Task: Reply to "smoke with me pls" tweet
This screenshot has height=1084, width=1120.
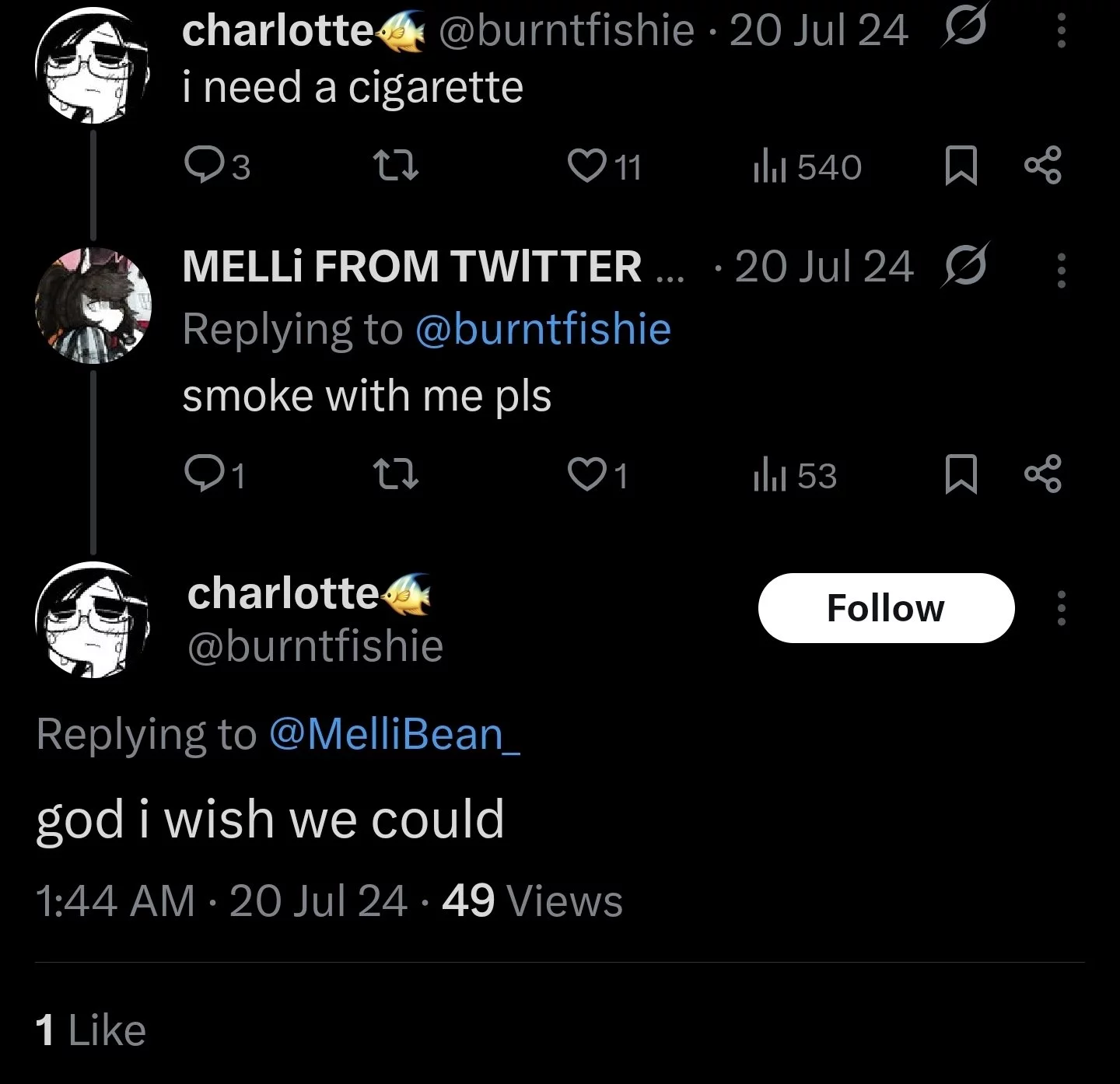Action: [204, 474]
